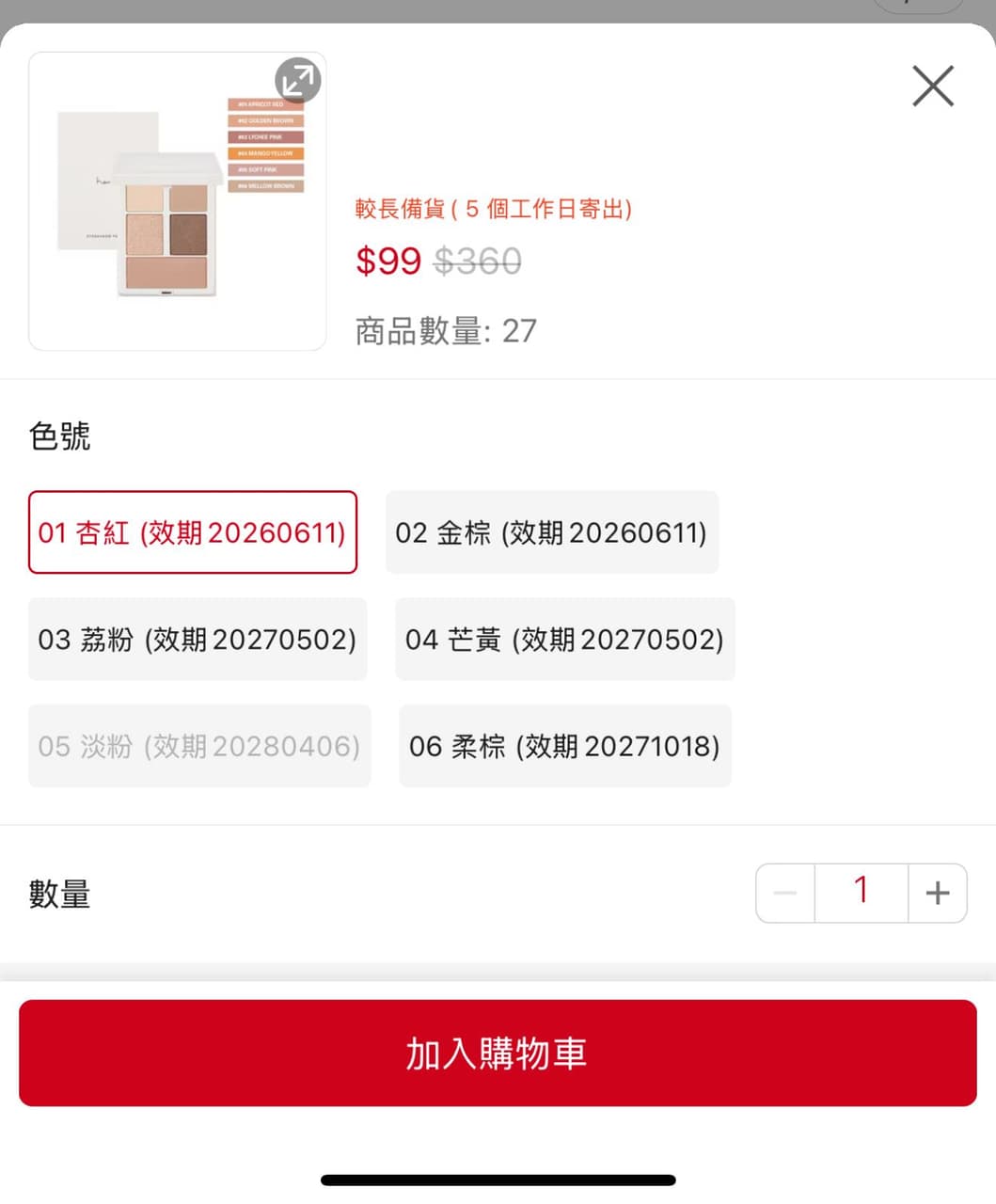The height and width of the screenshot is (1204, 996).
Task: Click the 商品數量: 27 stock text
Action: pos(445,331)
